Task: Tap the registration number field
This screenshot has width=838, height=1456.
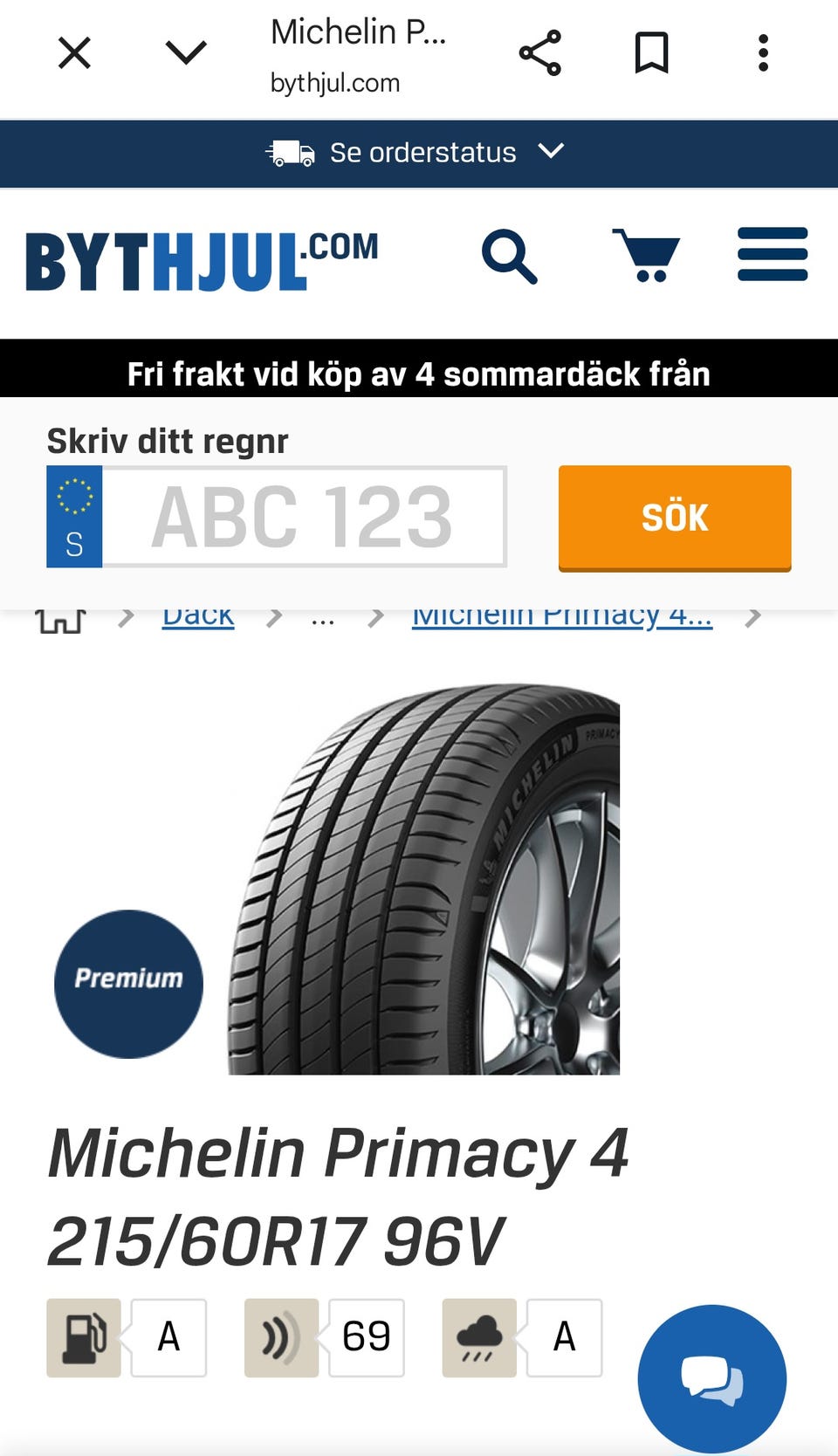Action: pos(303,517)
